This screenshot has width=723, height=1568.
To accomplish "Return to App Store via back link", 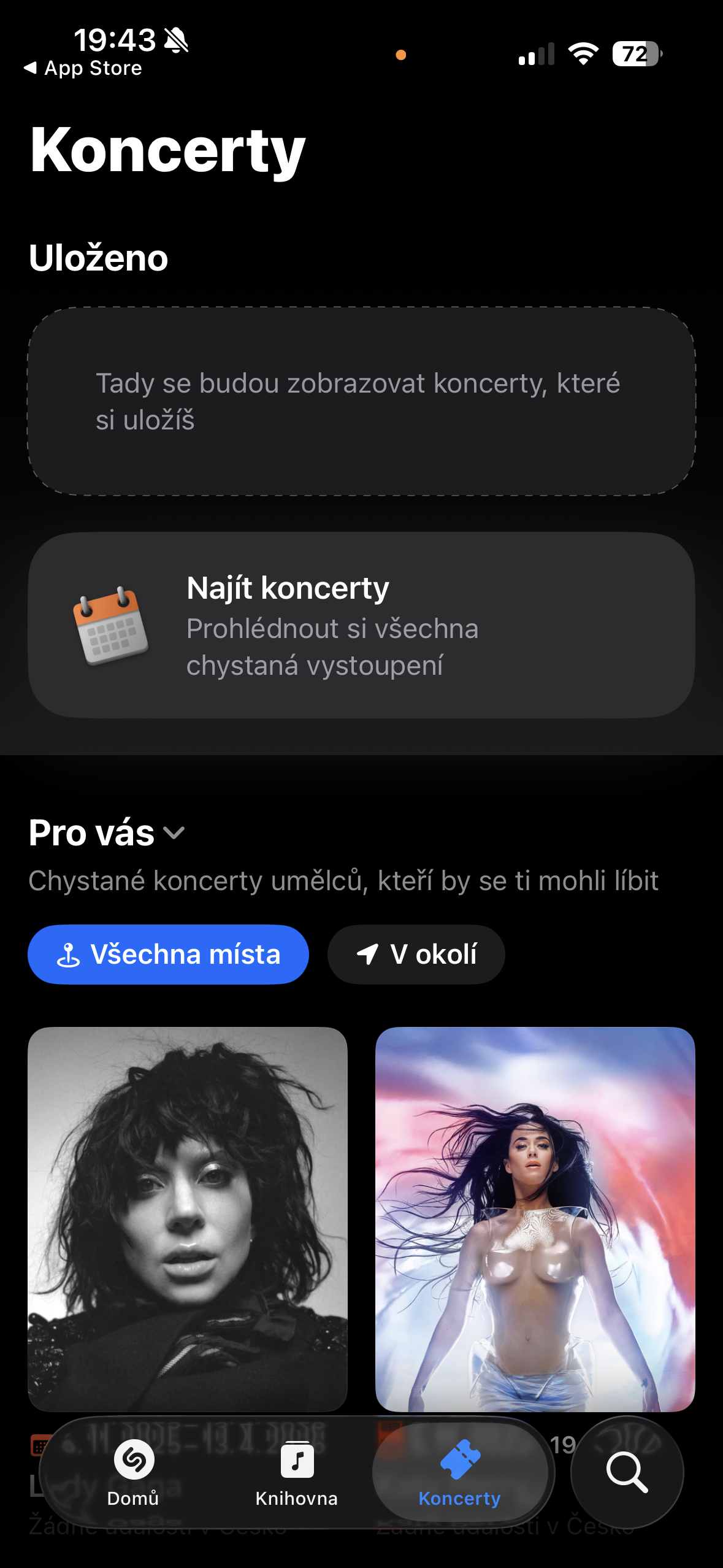I will click(83, 68).
